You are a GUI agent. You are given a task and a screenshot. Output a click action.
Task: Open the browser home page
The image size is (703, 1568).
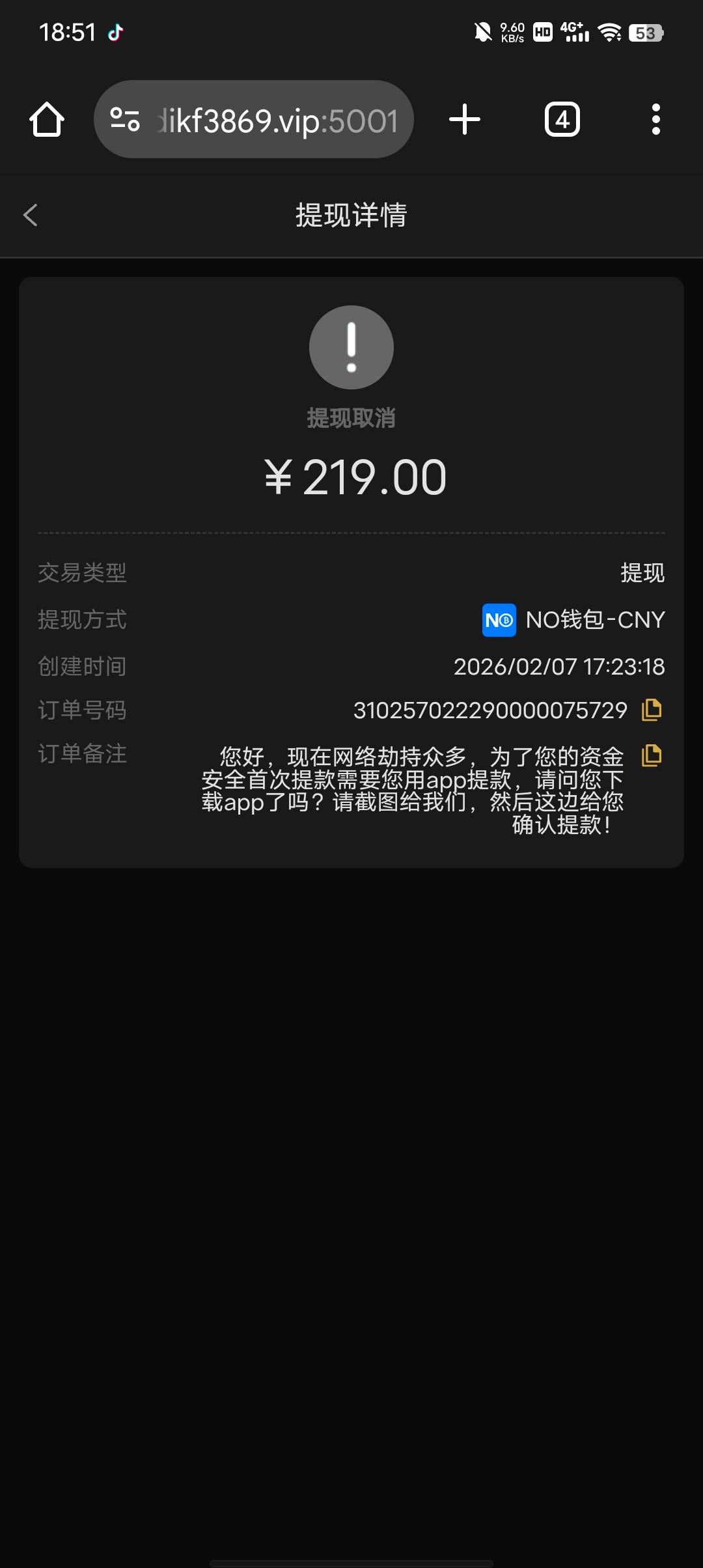point(47,120)
